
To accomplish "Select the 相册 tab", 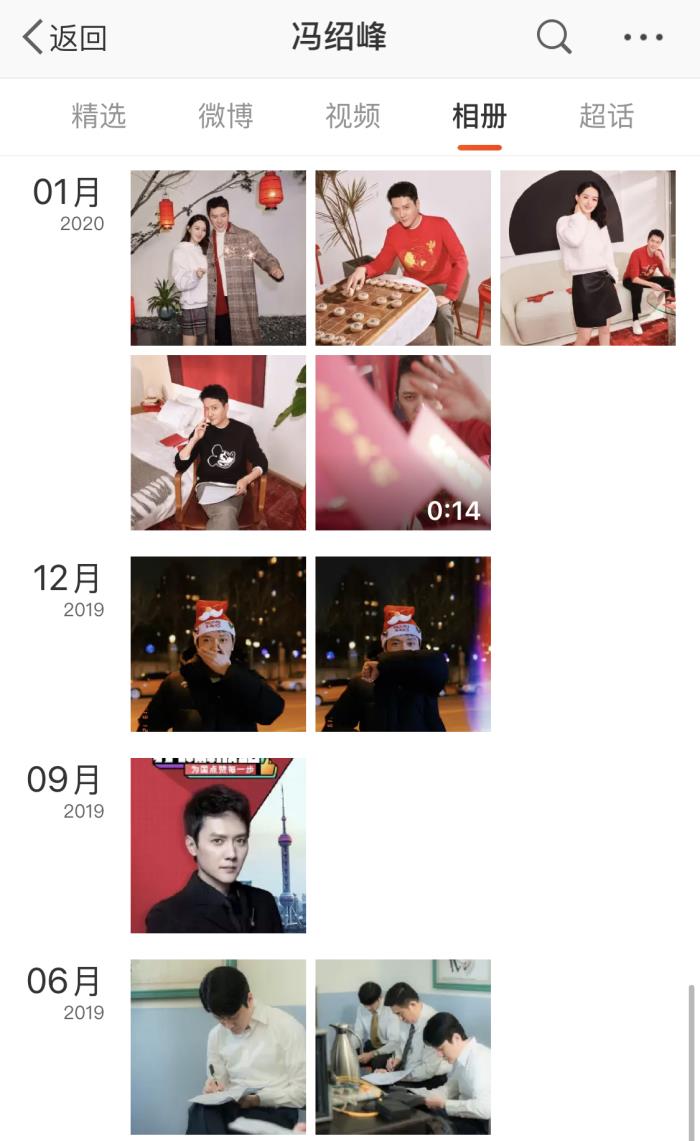I will click(x=480, y=116).
